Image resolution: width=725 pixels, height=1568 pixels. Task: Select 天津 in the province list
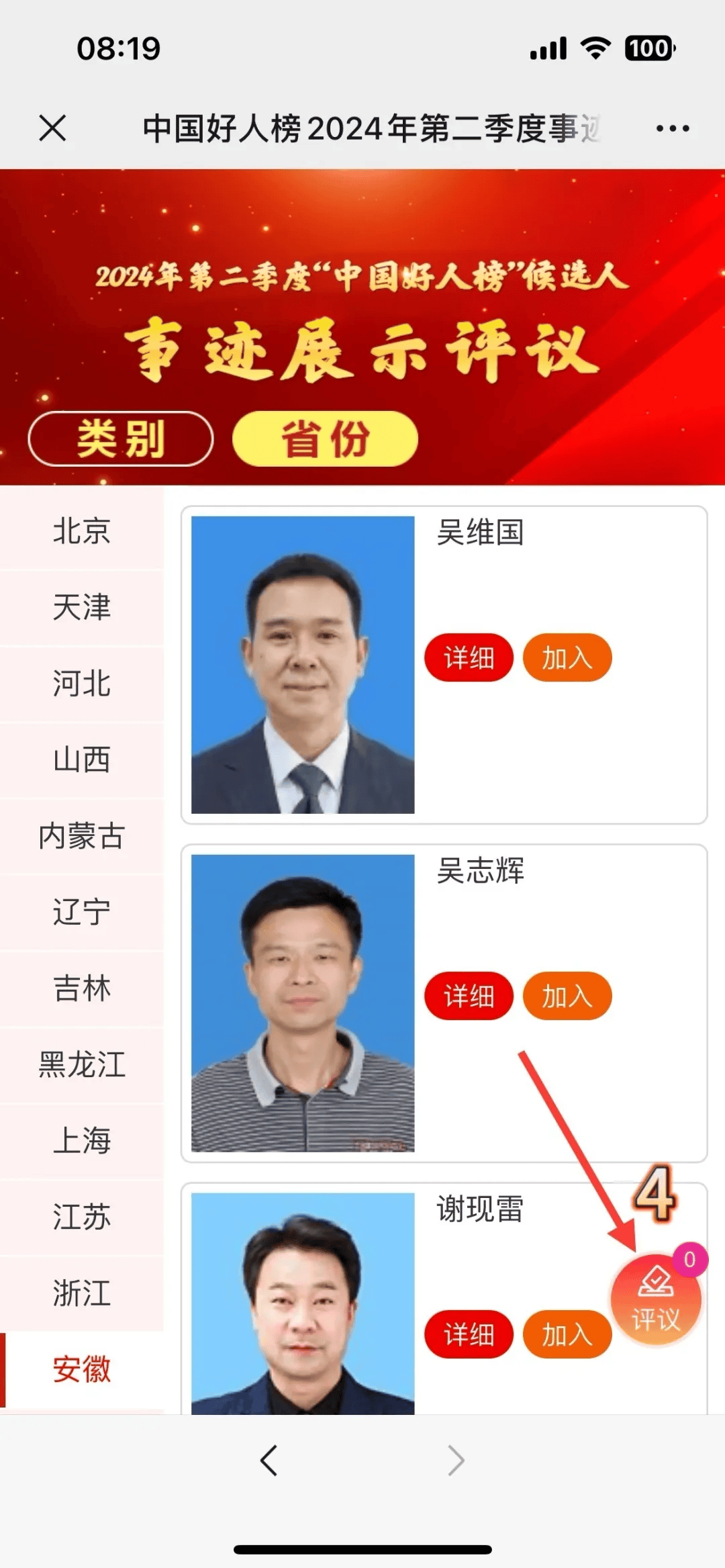pyautogui.click(x=82, y=607)
